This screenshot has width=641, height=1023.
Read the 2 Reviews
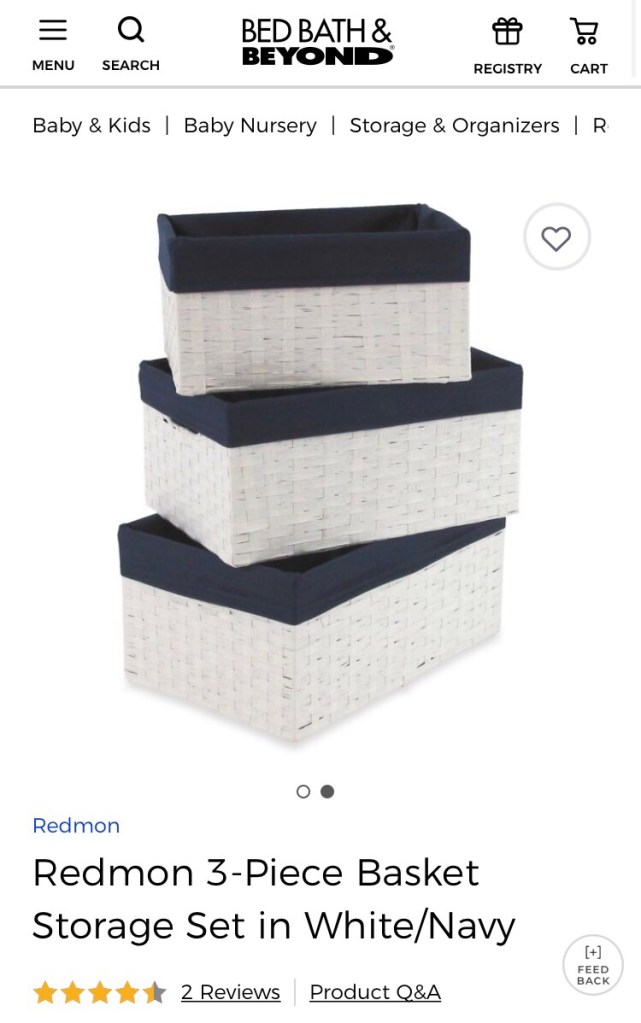[230, 992]
